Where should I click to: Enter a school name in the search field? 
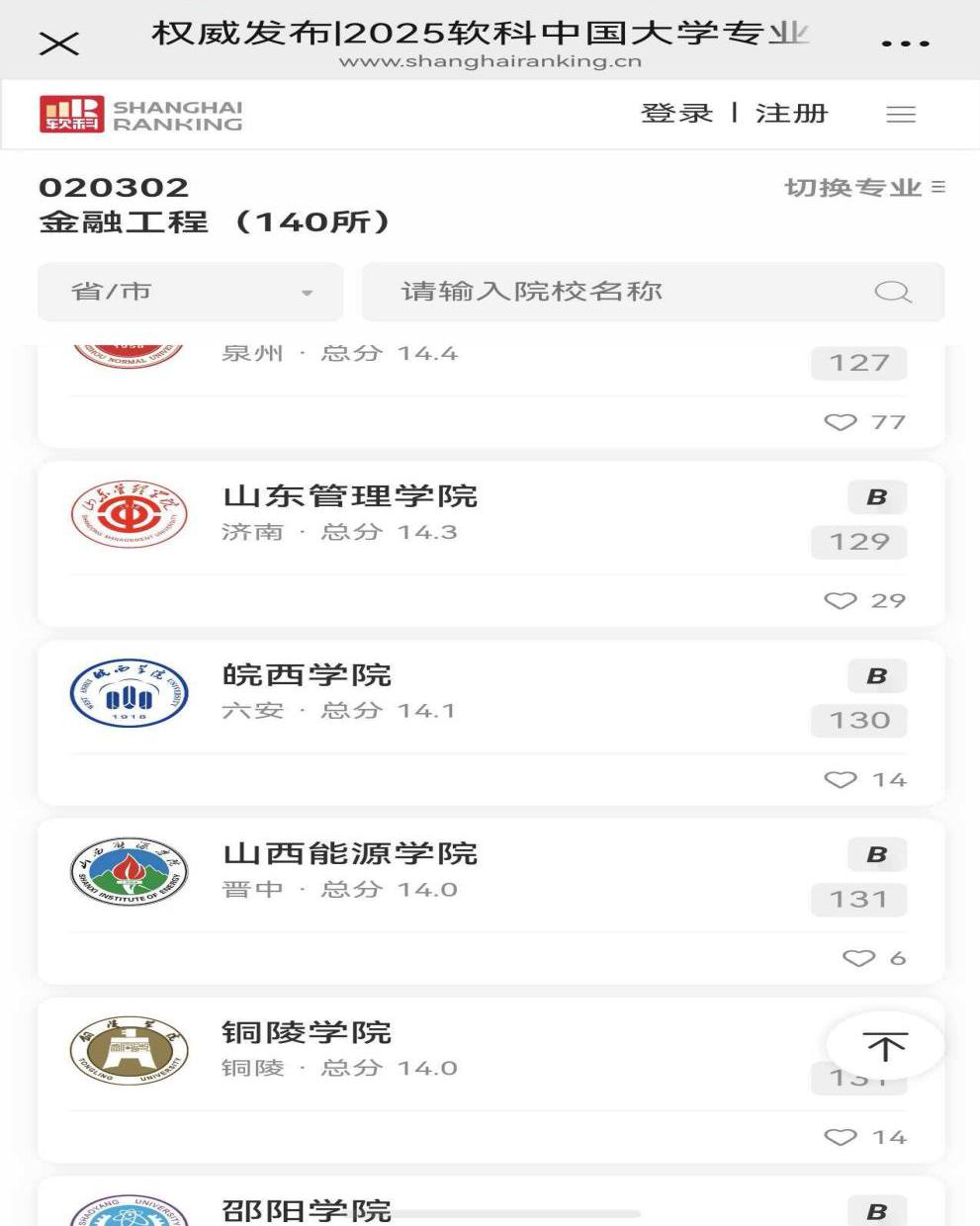[x=613, y=293]
